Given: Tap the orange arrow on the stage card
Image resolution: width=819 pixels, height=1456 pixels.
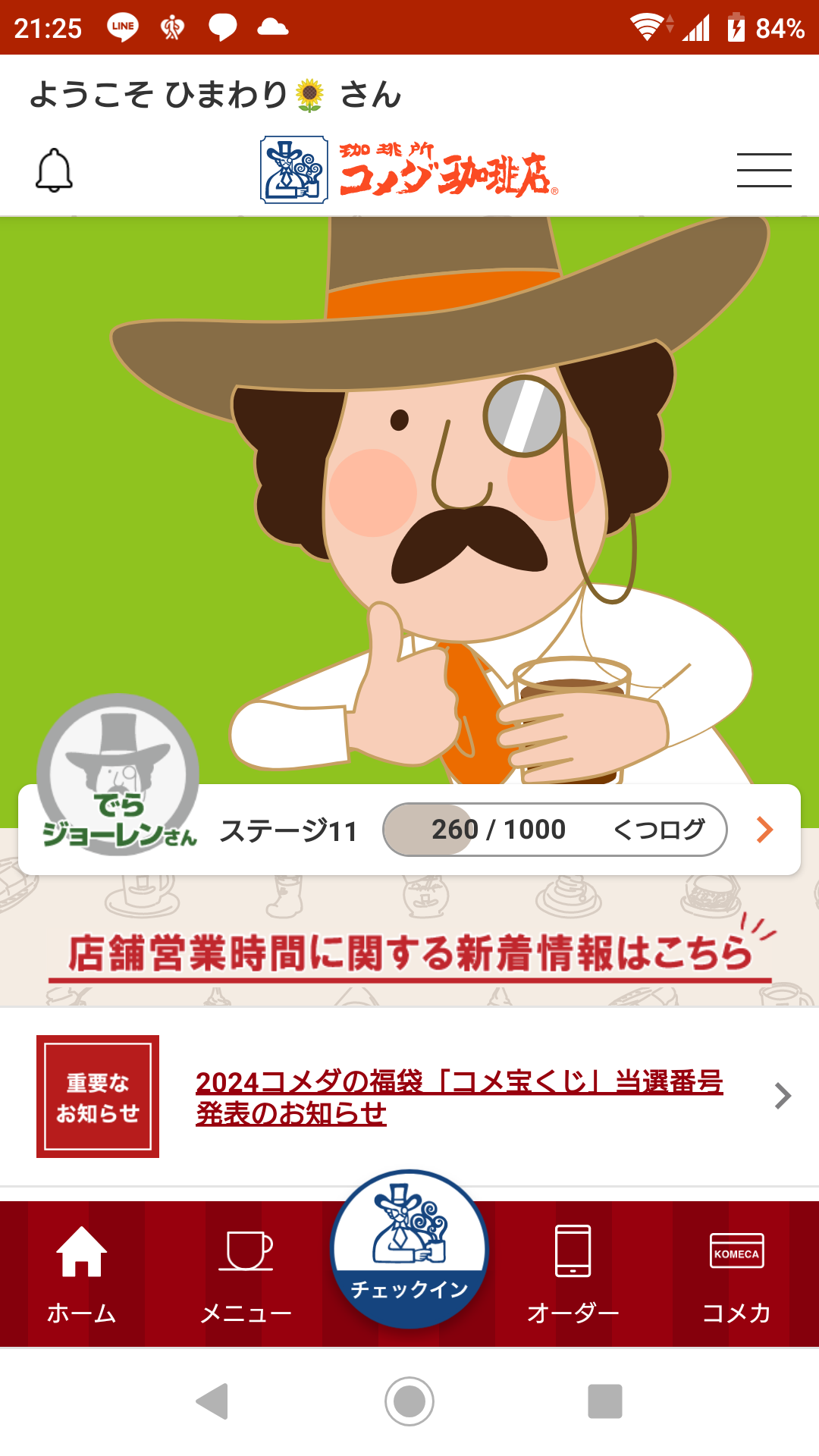Looking at the screenshot, I should coord(764,830).
